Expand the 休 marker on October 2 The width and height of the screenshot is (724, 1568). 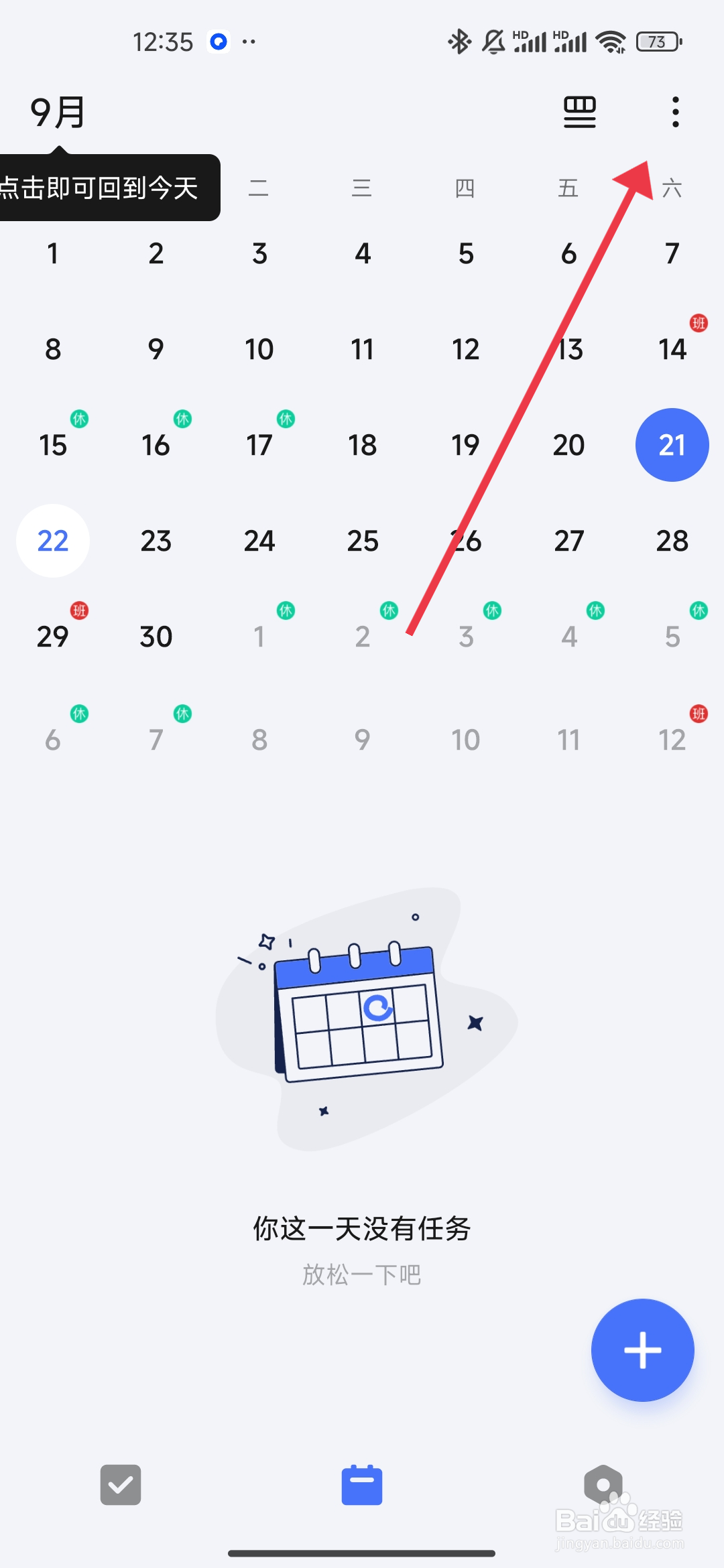coord(389,610)
